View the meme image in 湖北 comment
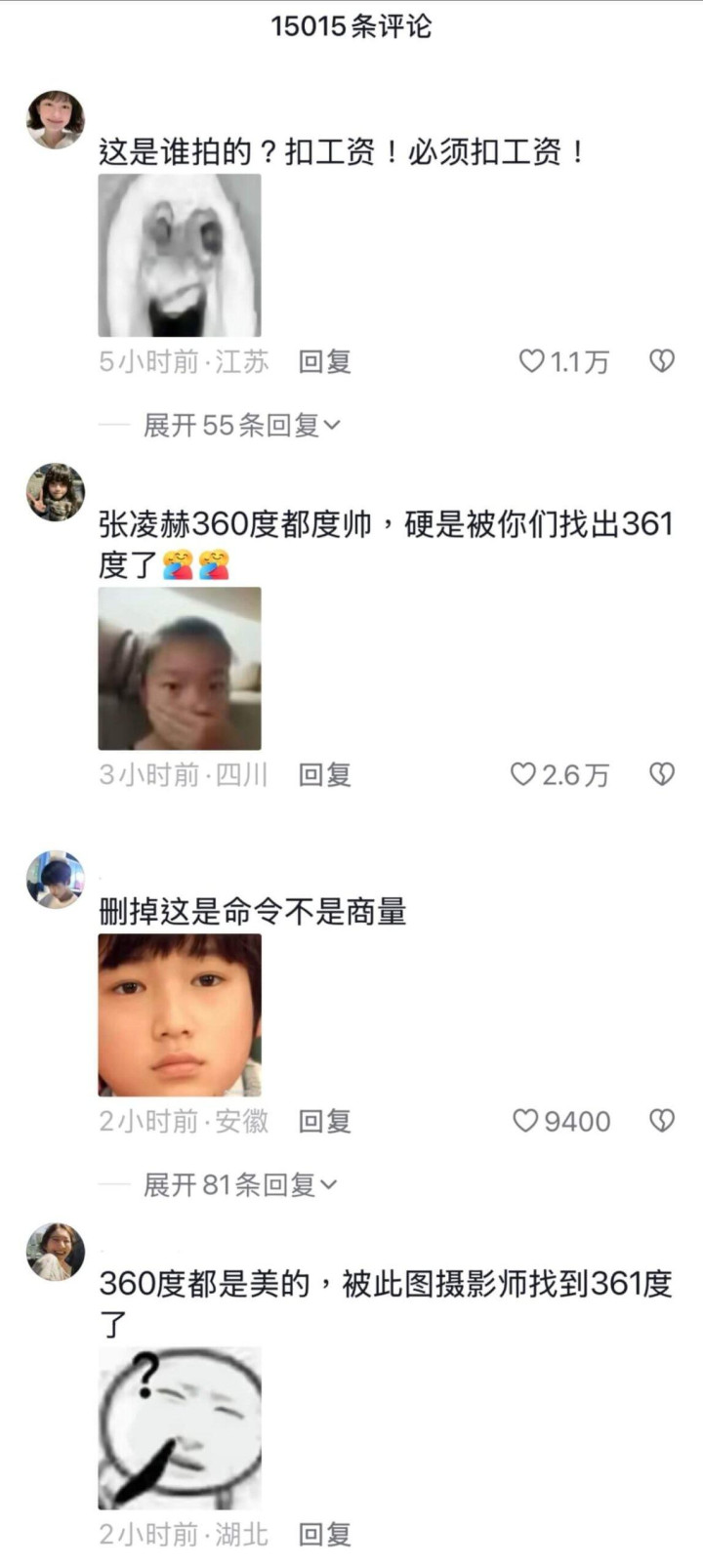This screenshot has height=1568, width=703. (x=180, y=1428)
